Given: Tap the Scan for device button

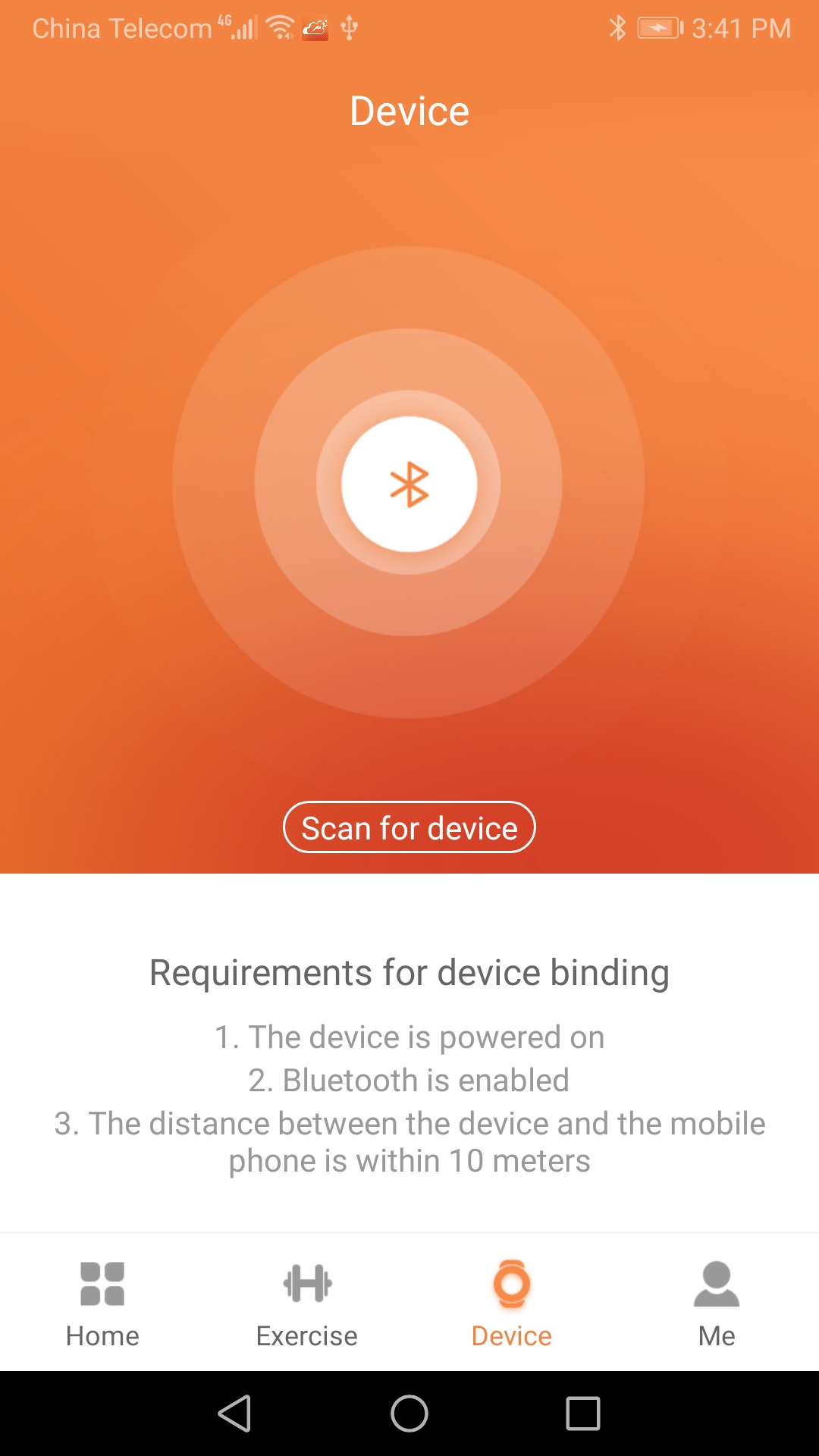Looking at the screenshot, I should (409, 827).
